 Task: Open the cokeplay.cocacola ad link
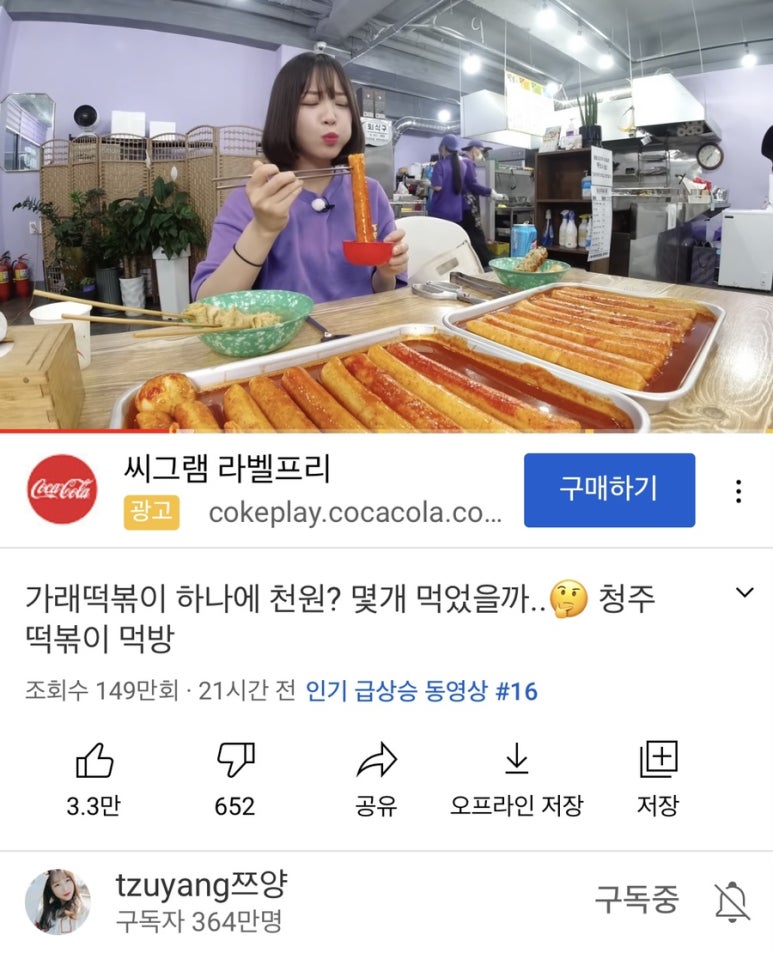coord(355,514)
